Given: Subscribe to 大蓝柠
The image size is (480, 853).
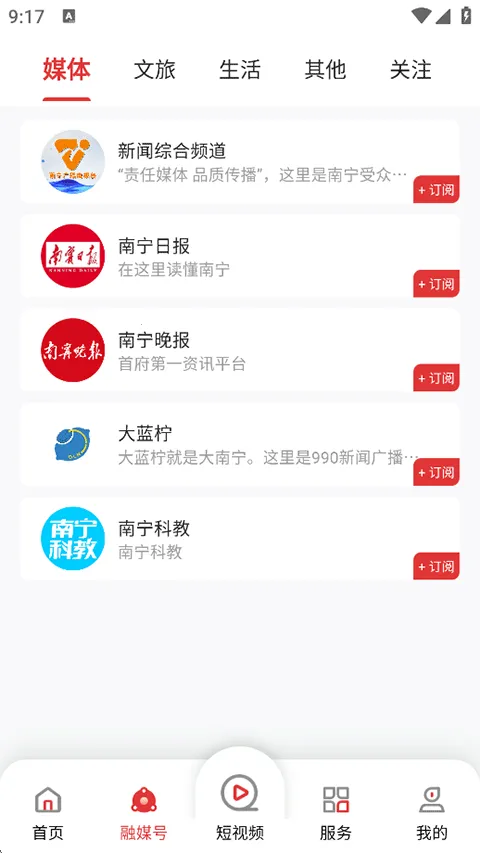Looking at the screenshot, I should (x=436, y=472).
